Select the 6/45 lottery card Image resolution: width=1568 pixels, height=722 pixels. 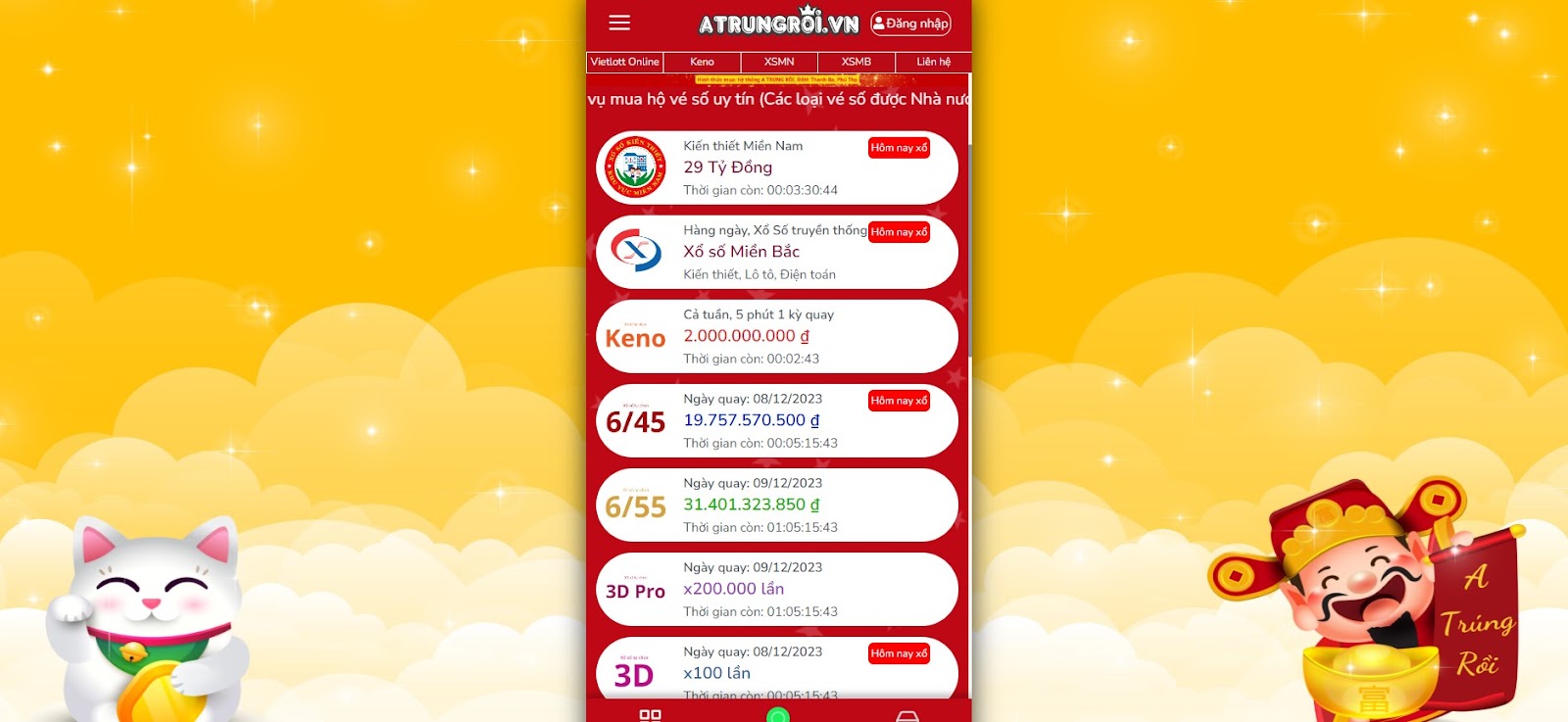pos(776,420)
